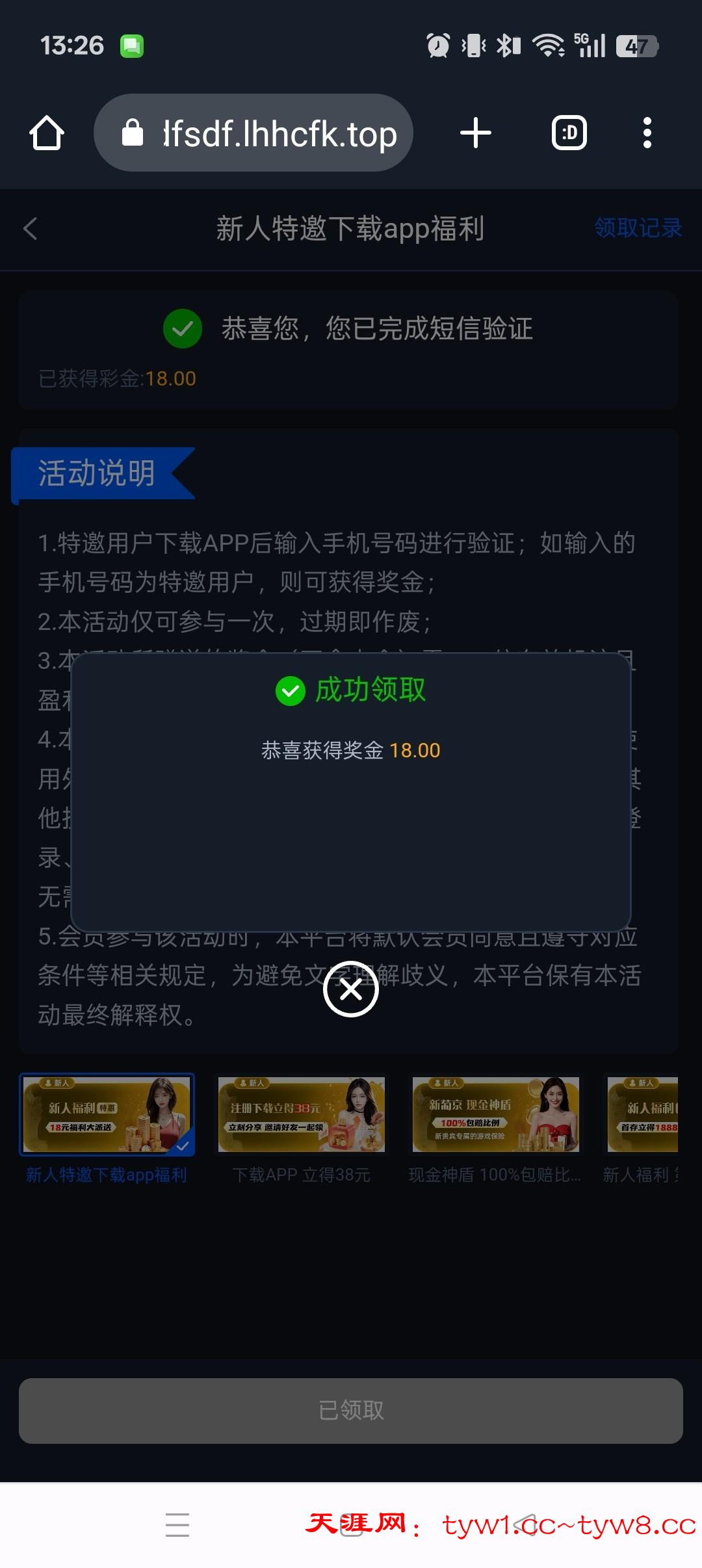Open the tab switcher
This screenshot has height=1568, width=702.
[569, 133]
